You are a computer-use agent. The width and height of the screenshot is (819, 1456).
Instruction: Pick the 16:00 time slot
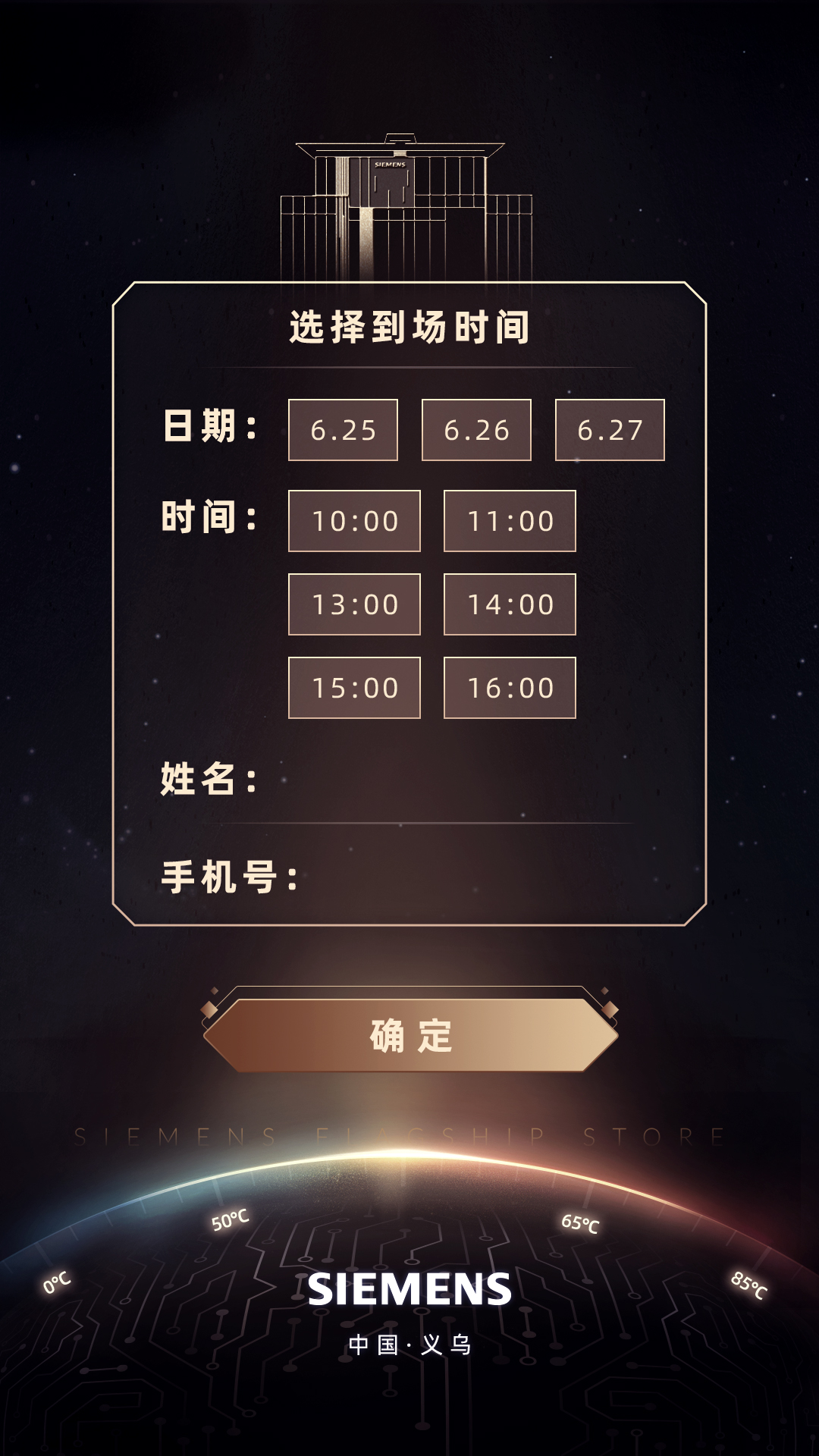510,688
